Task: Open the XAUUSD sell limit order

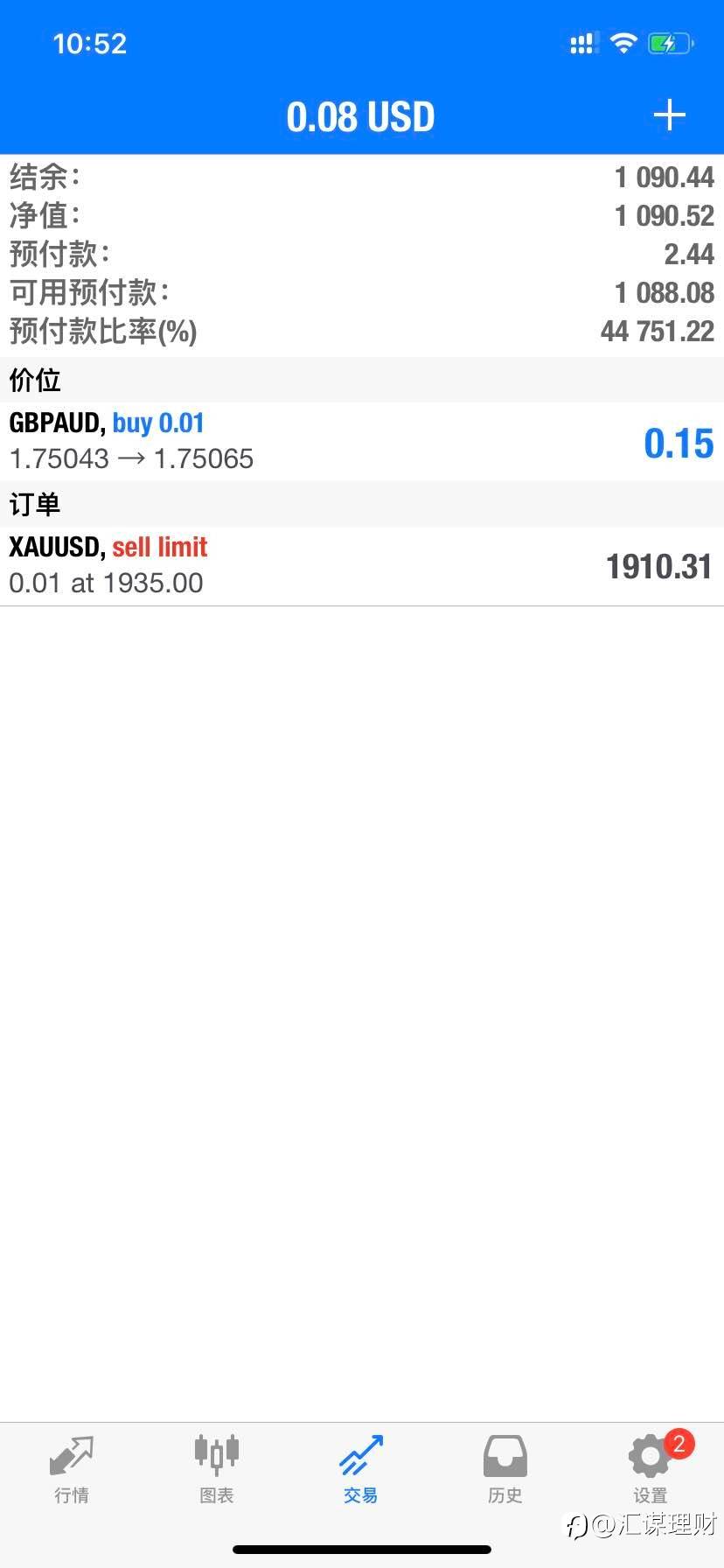Action: 362,565
